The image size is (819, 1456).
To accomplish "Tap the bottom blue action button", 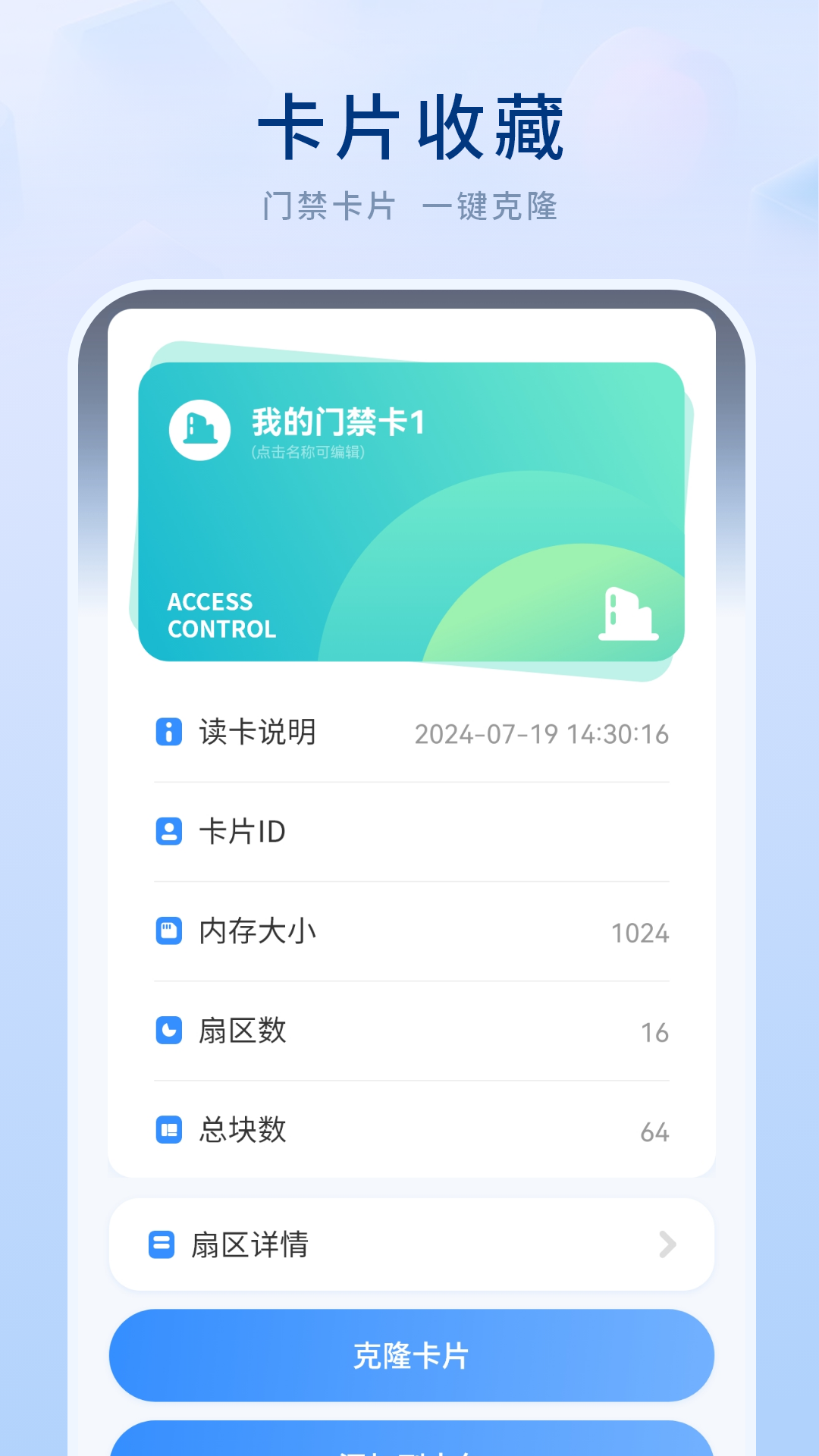I will pyautogui.click(x=409, y=1357).
